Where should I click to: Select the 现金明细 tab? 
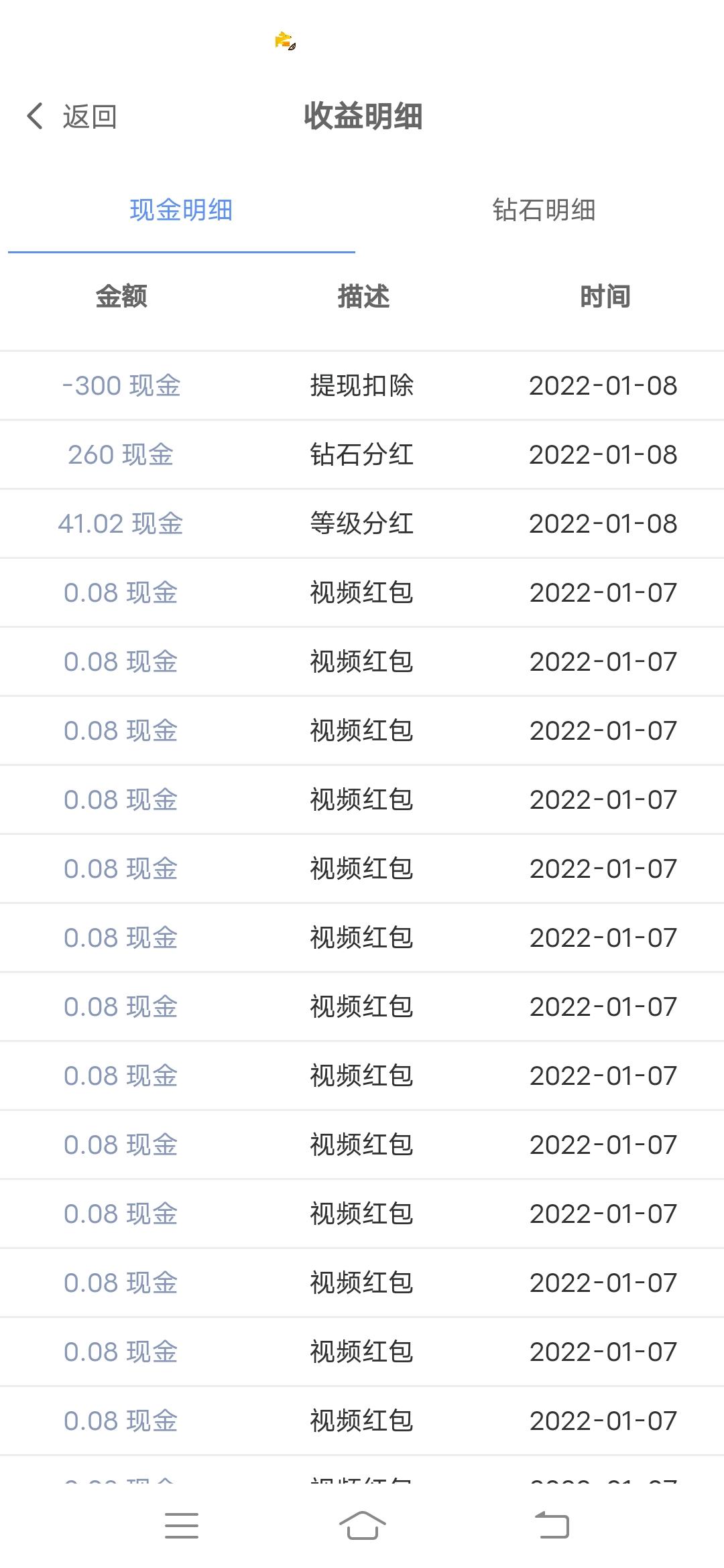coord(181,210)
